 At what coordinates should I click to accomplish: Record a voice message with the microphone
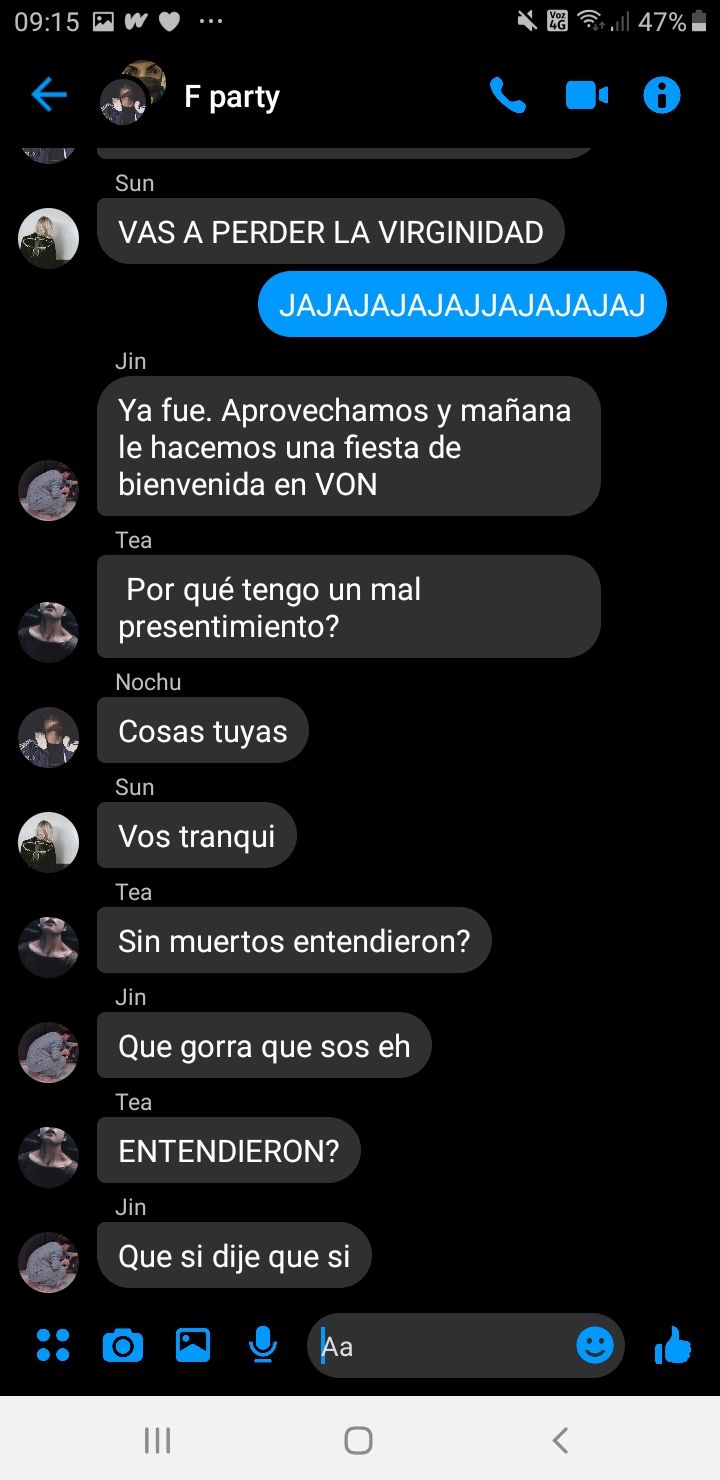click(263, 1346)
